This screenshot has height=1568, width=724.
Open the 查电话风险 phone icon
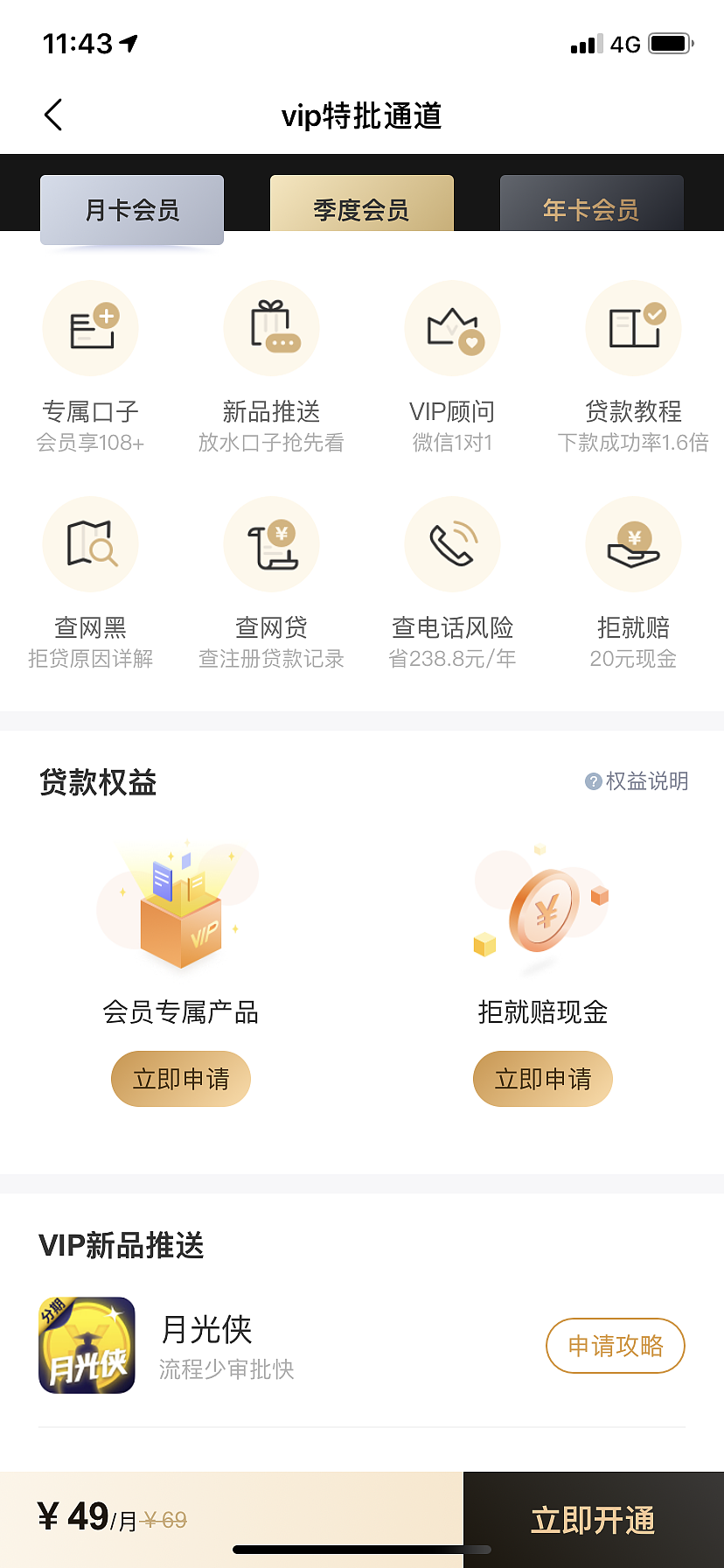pyautogui.click(x=453, y=543)
